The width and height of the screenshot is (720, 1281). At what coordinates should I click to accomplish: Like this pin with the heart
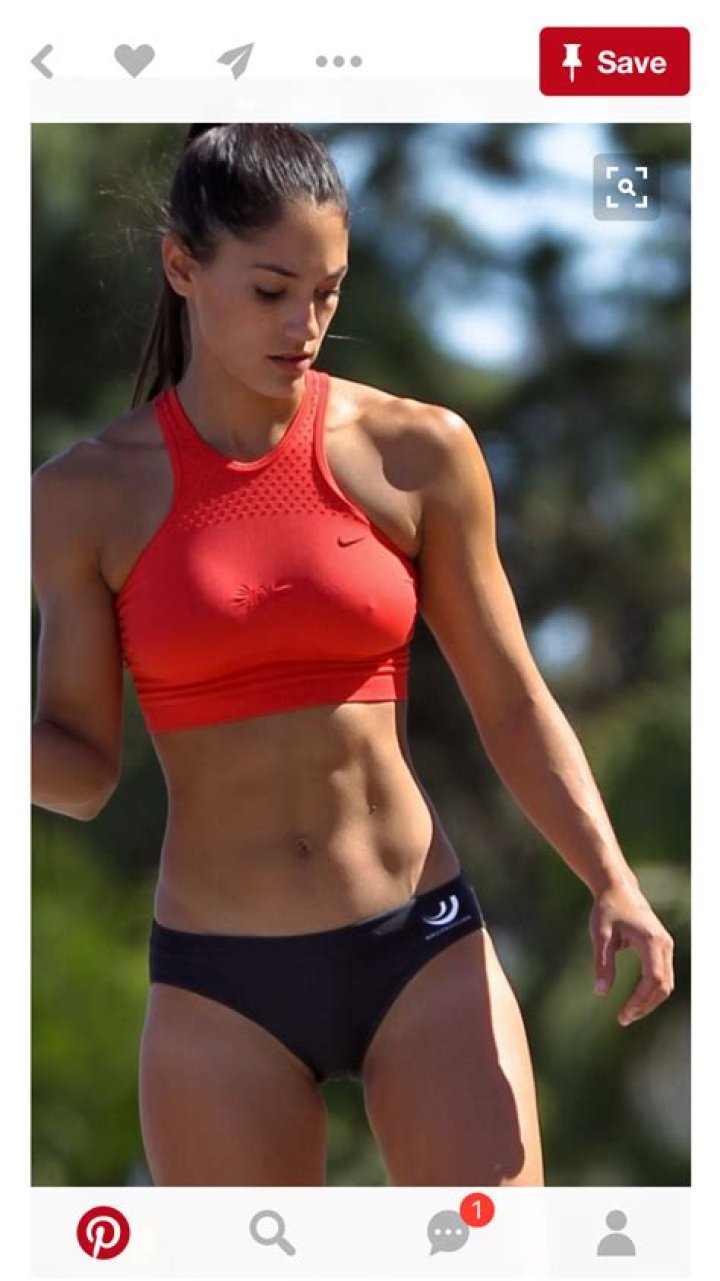134,62
